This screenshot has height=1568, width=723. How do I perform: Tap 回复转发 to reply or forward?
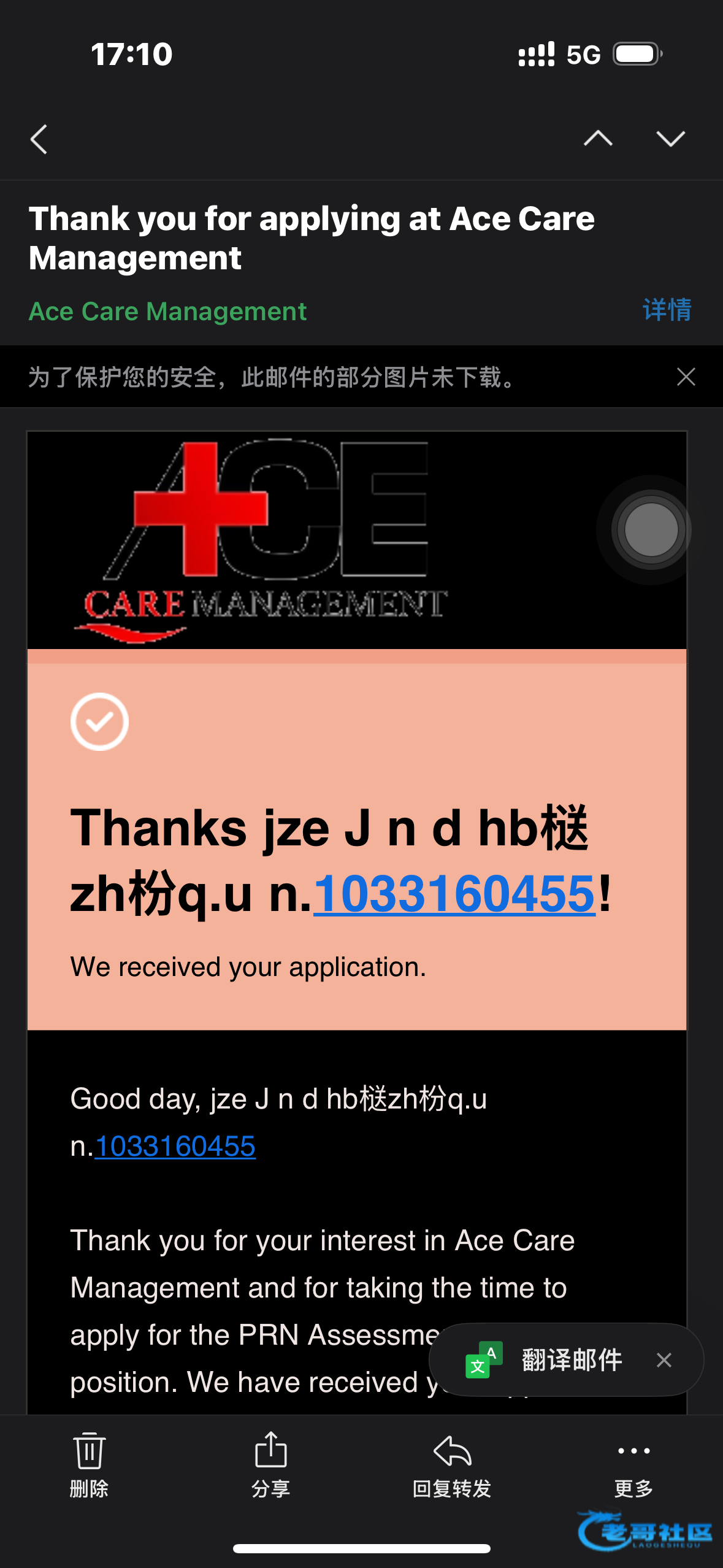(x=452, y=1464)
